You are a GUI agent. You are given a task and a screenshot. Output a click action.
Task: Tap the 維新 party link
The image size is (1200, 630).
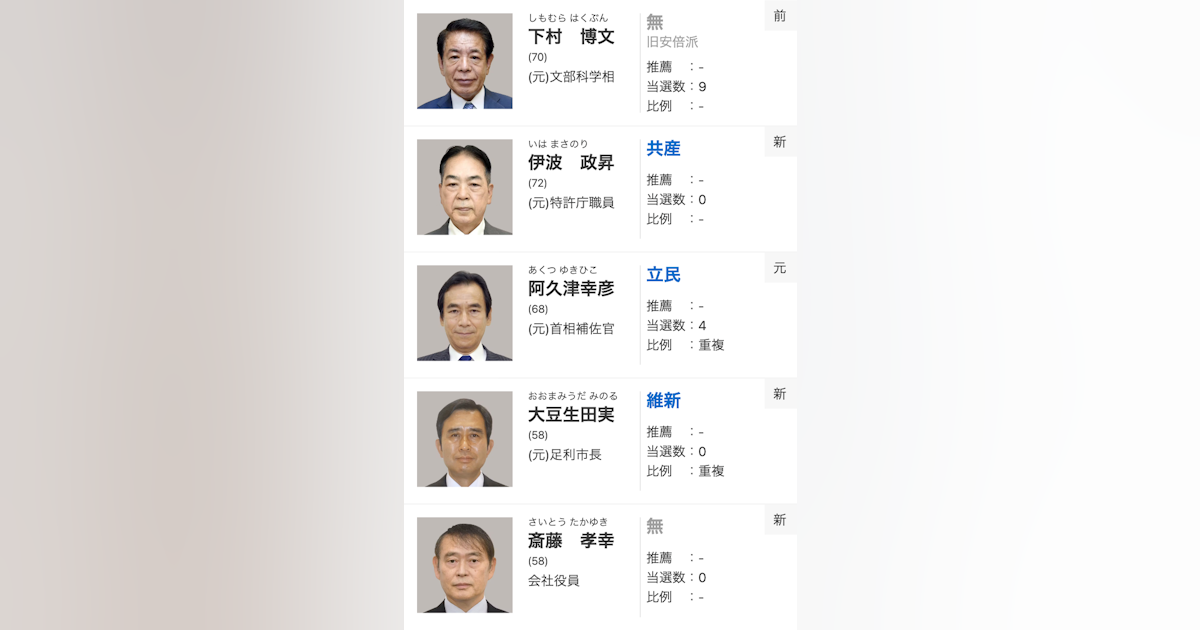pyautogui.click(x=663, y=401)
